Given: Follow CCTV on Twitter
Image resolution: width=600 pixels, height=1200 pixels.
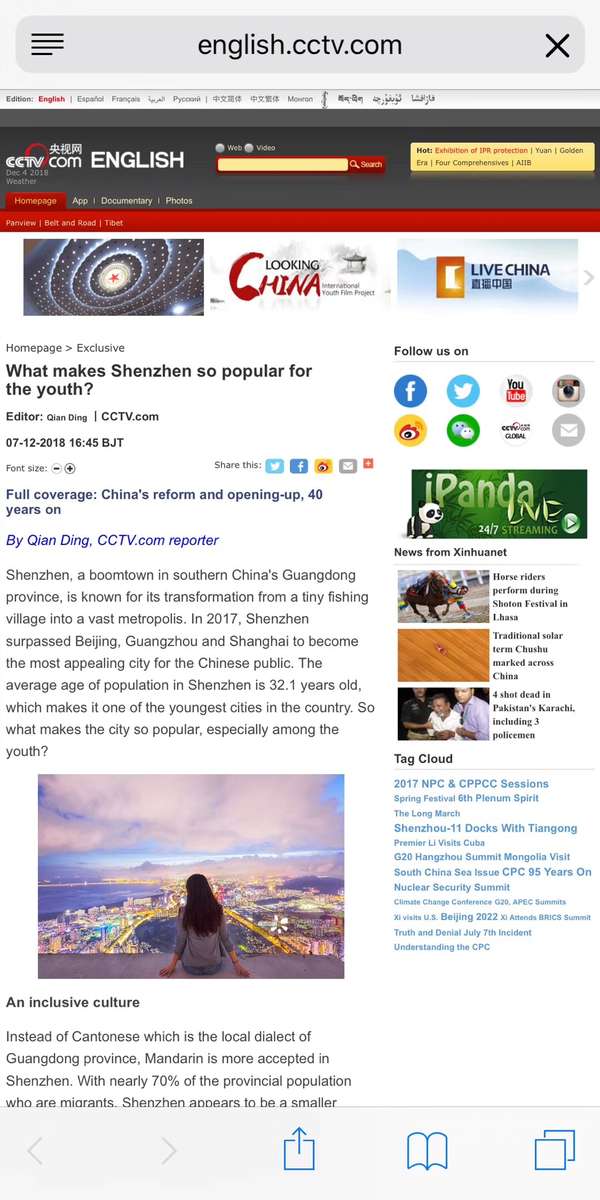Looking at the screenshot, I should point(463,390).
